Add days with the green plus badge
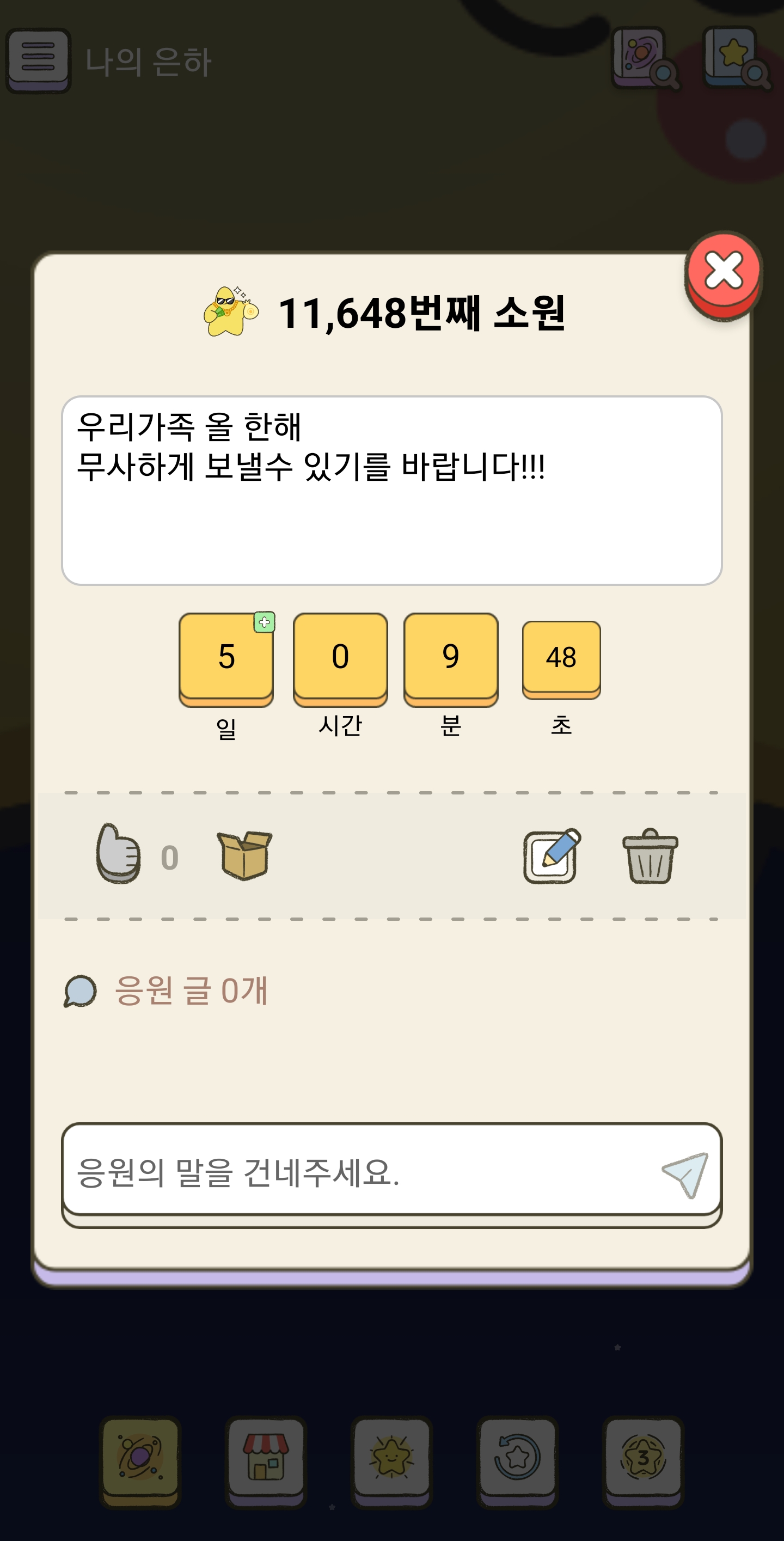The width and height of the screenshot is (784, 1541). point(264,622)
